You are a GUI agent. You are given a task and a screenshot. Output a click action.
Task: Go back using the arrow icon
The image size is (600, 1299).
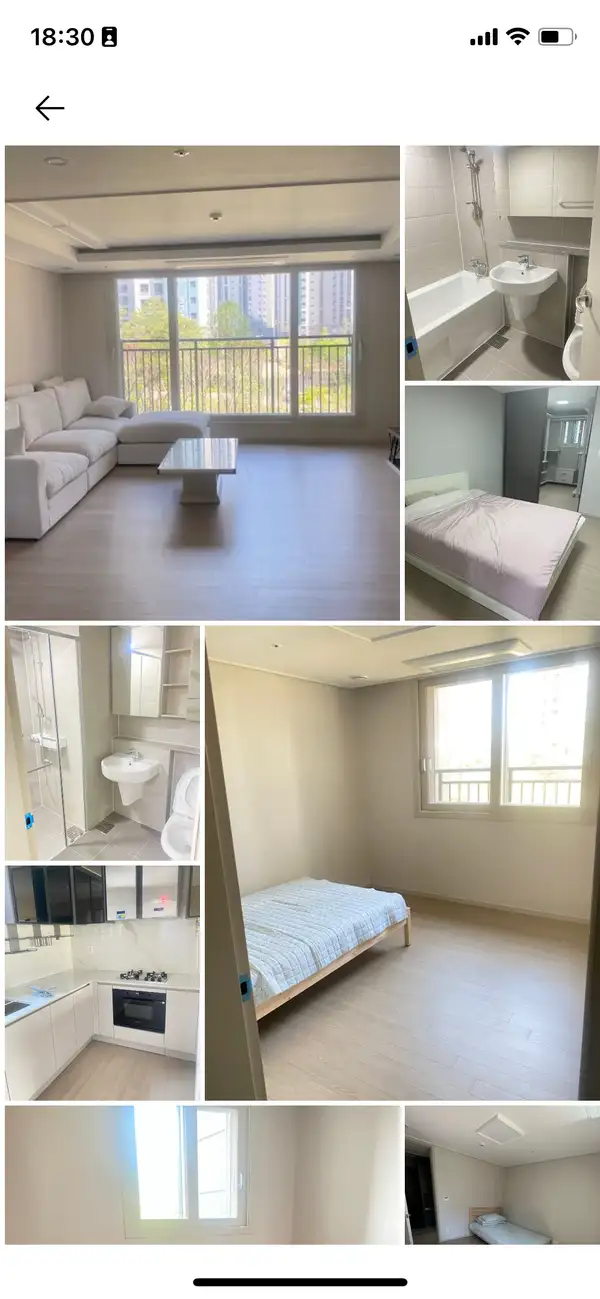[49, 108]
